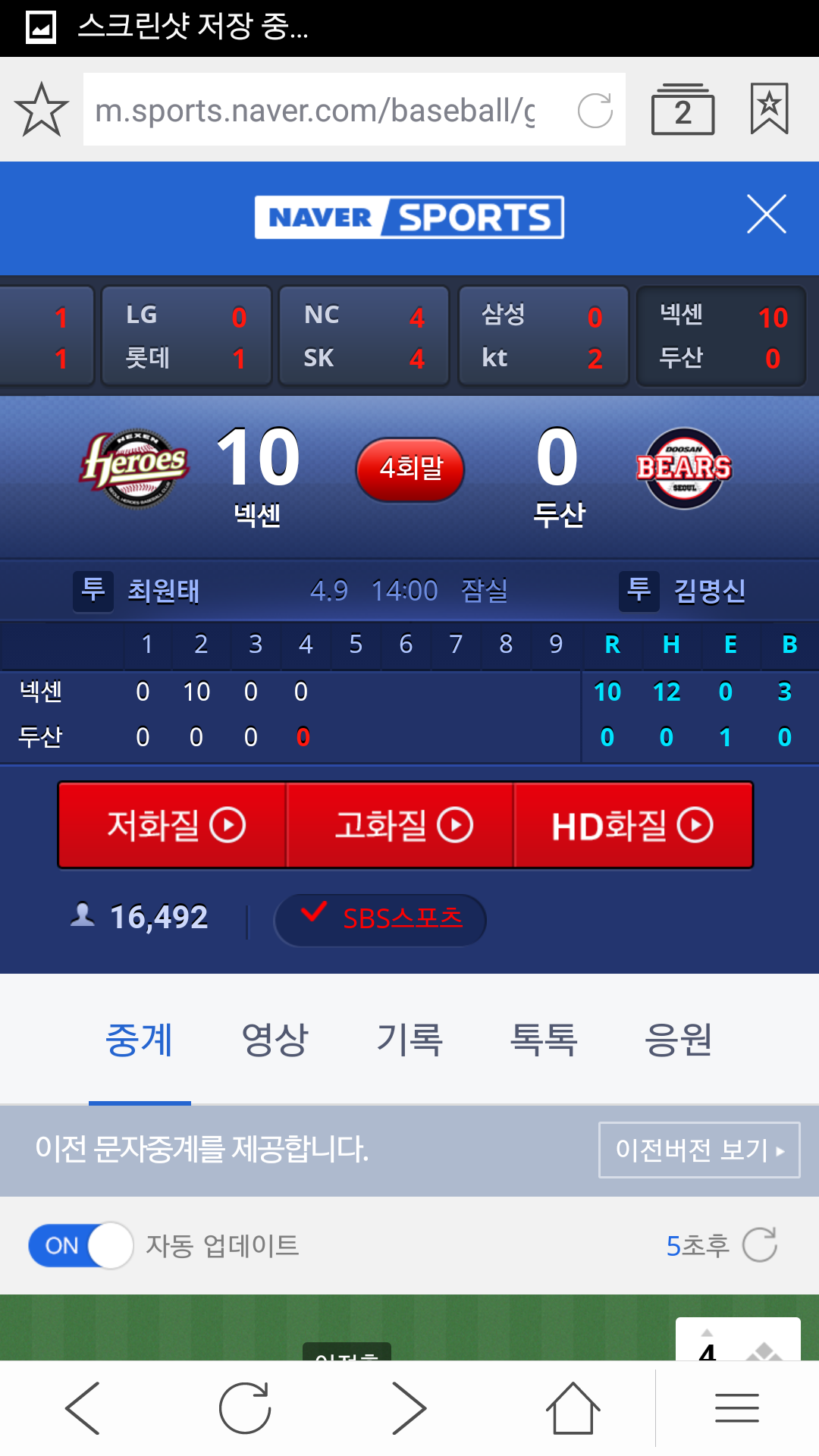The image size is (819, 1456).
Task: Close the Naver Sports header banner
Action: coord(766,214)
